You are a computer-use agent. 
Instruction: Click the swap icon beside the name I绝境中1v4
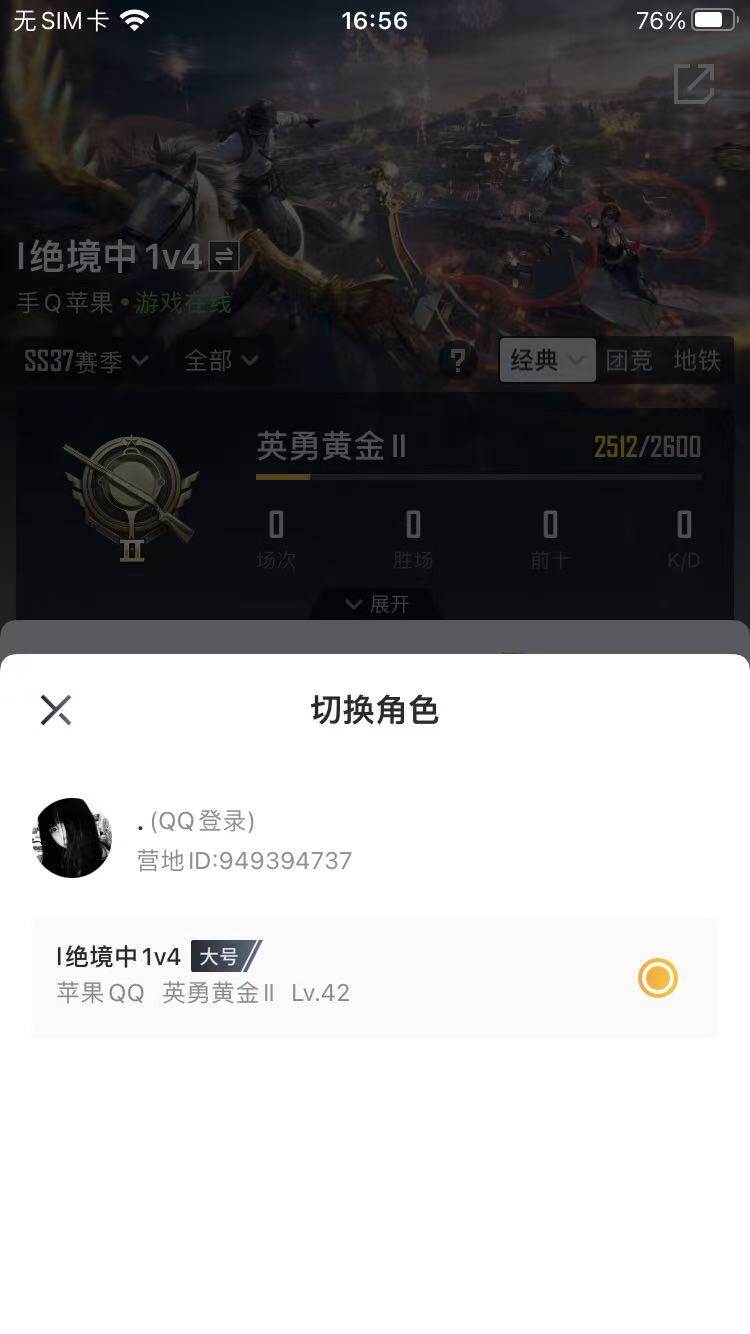[x=222, y=256]
